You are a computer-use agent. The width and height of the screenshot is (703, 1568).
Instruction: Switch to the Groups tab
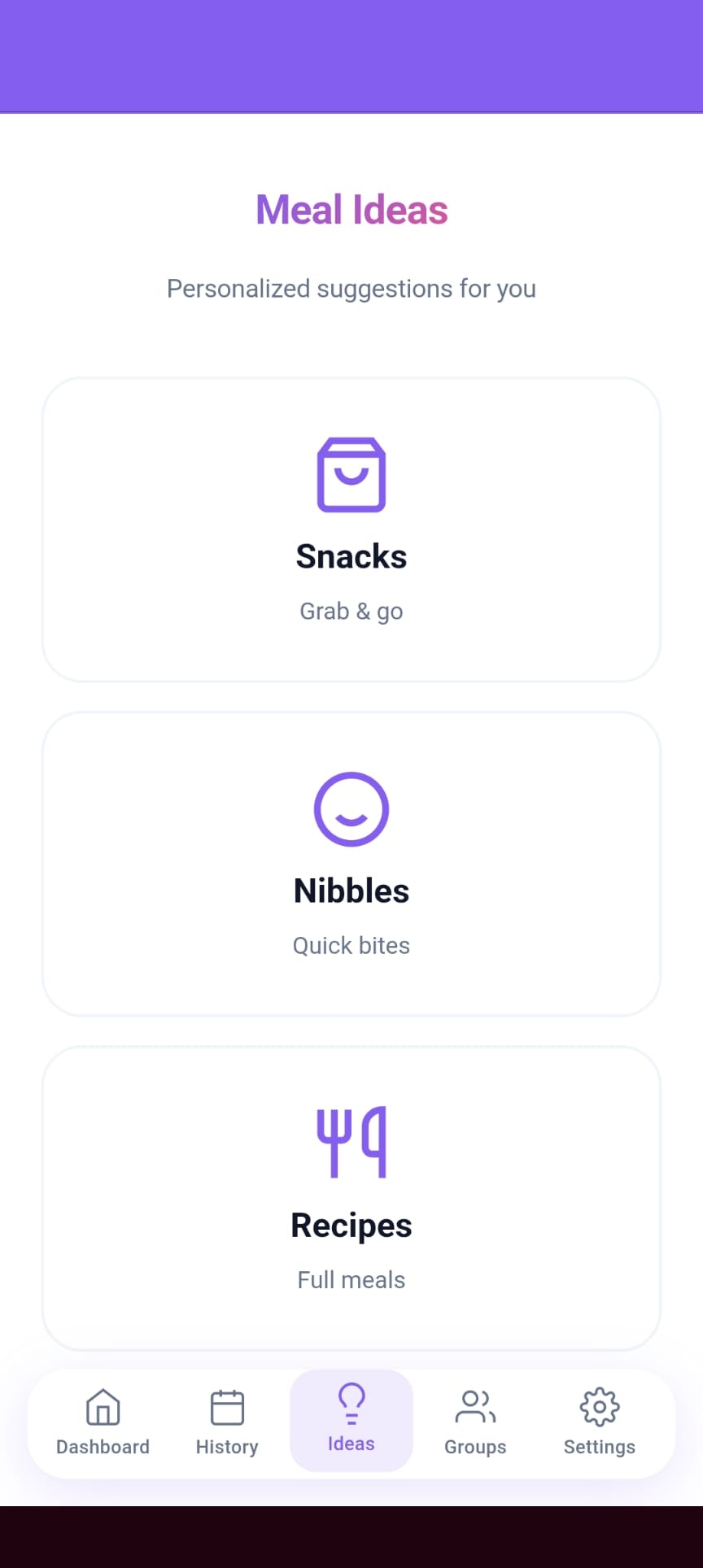tap(475, 1423)
